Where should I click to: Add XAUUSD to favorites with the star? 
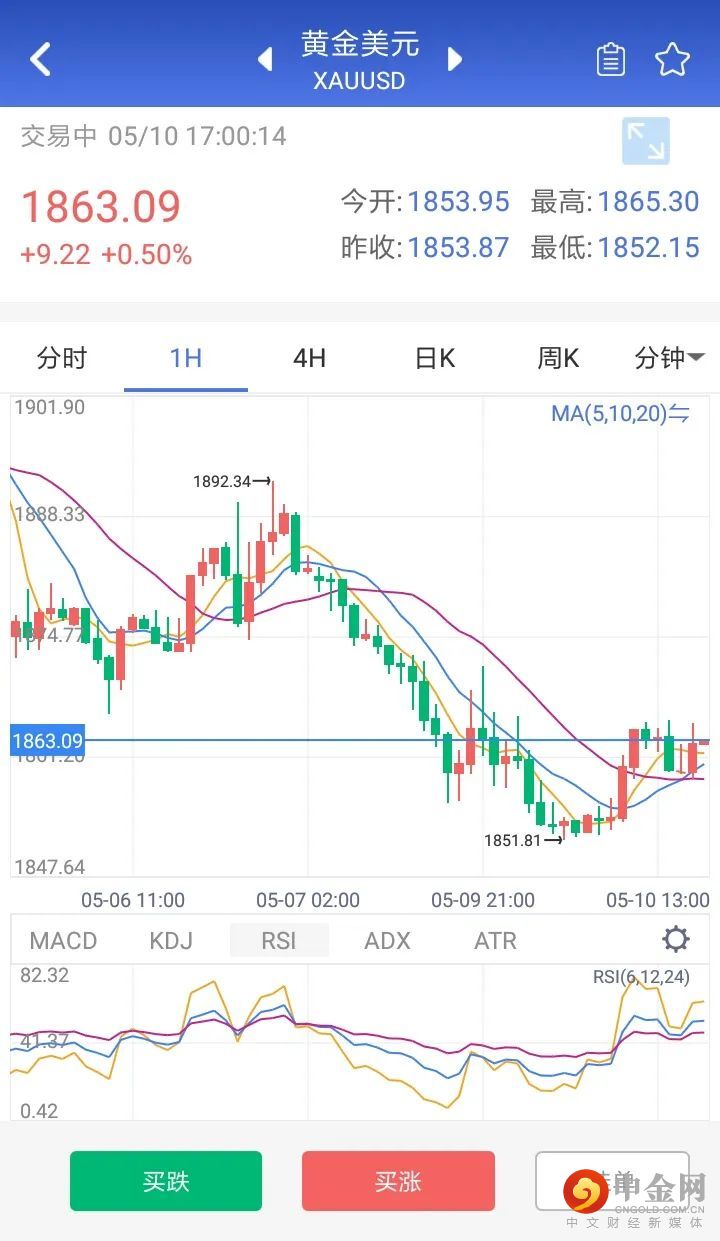[x=673, y=60]
